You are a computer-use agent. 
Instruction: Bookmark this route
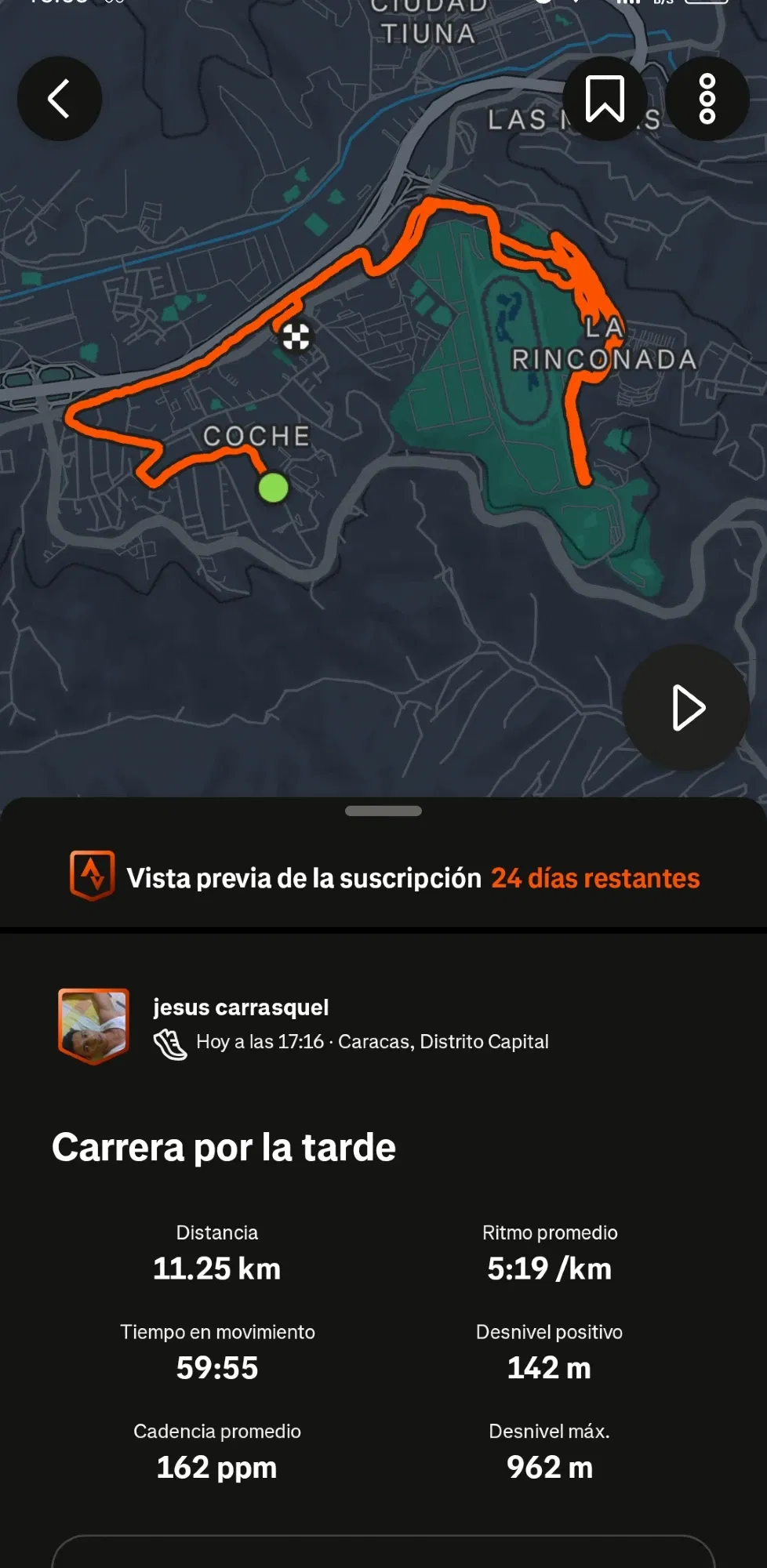[605, 99]
